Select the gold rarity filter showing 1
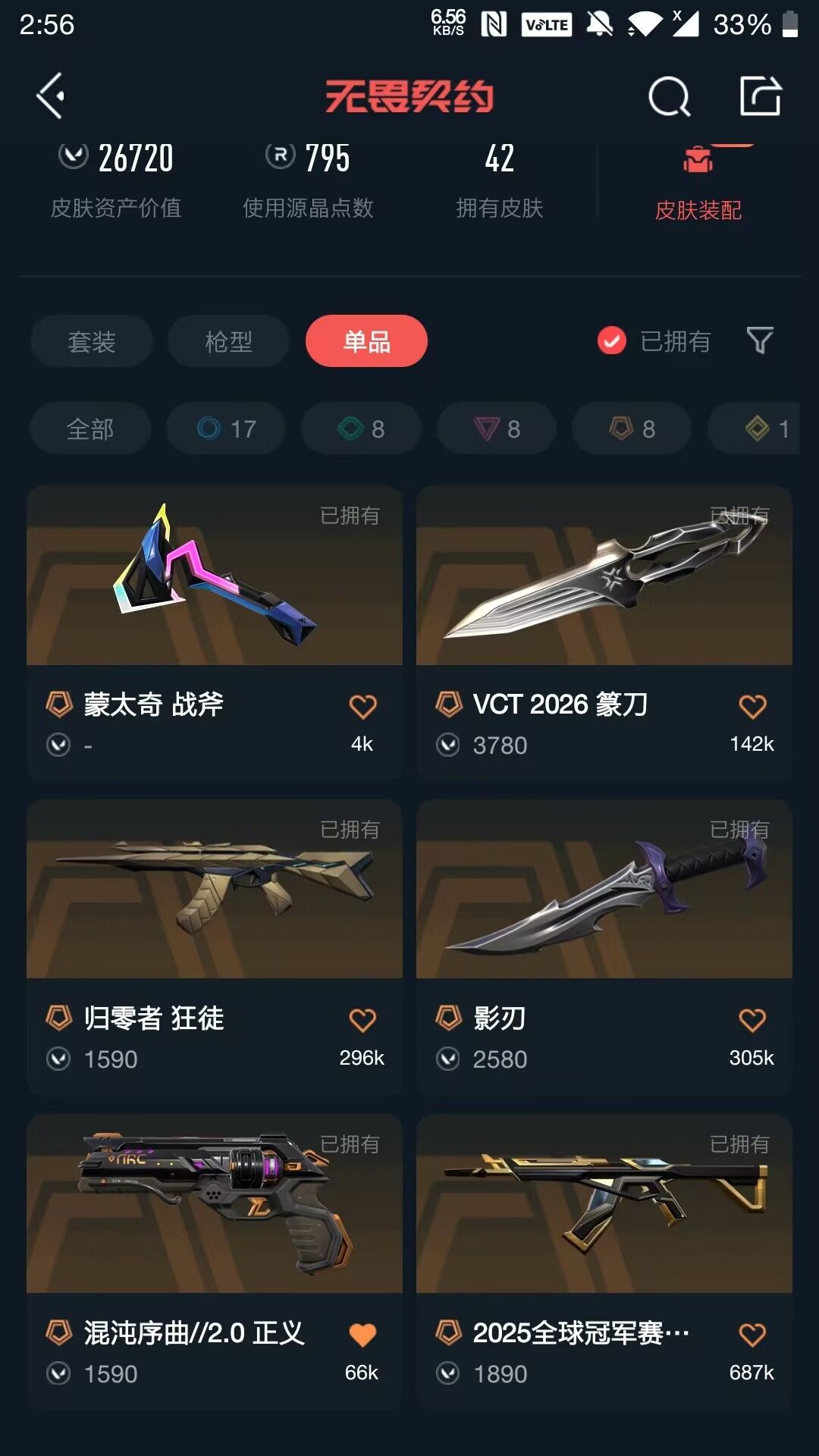The image size is (819, 1456). [758, 428]
